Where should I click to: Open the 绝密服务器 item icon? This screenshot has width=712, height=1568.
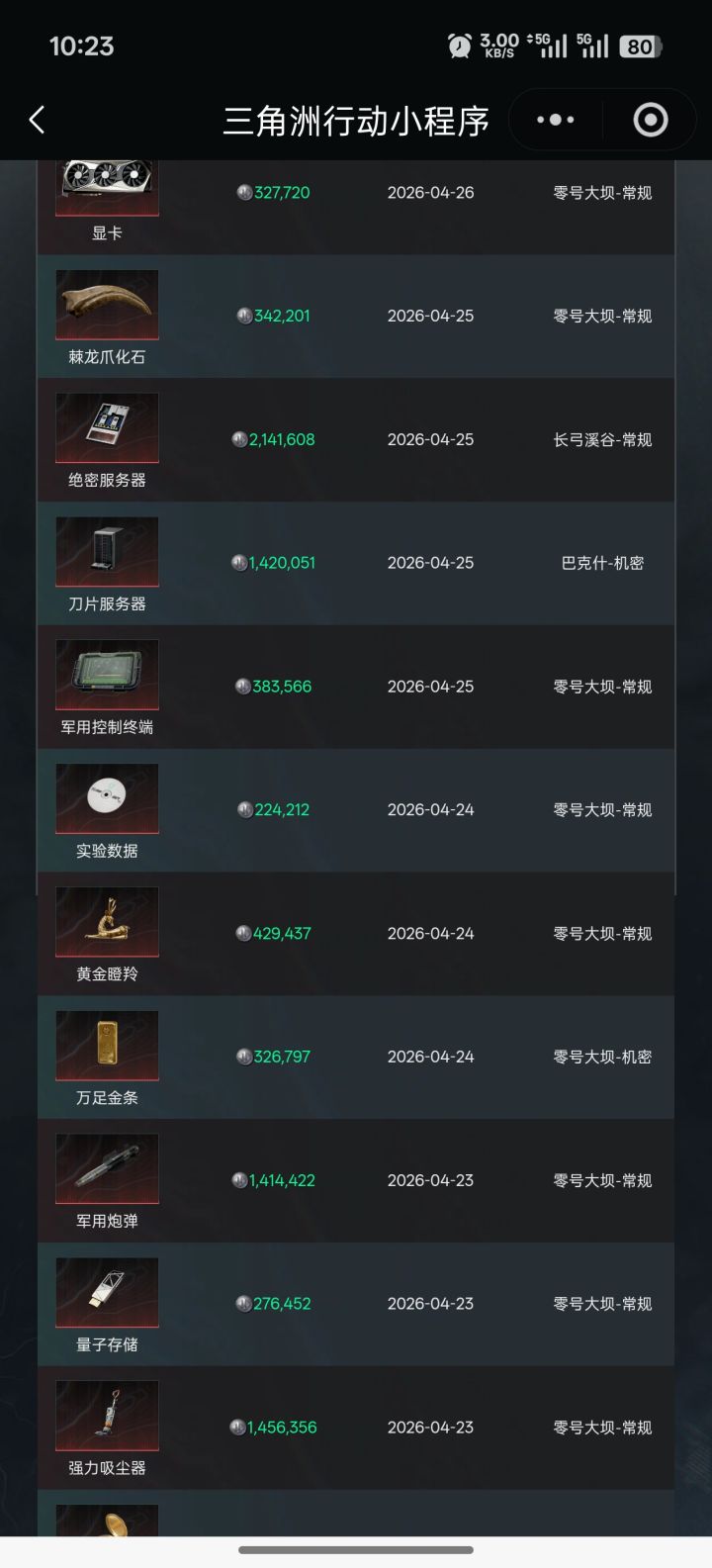pyautogui.click(x=107, y=427)
